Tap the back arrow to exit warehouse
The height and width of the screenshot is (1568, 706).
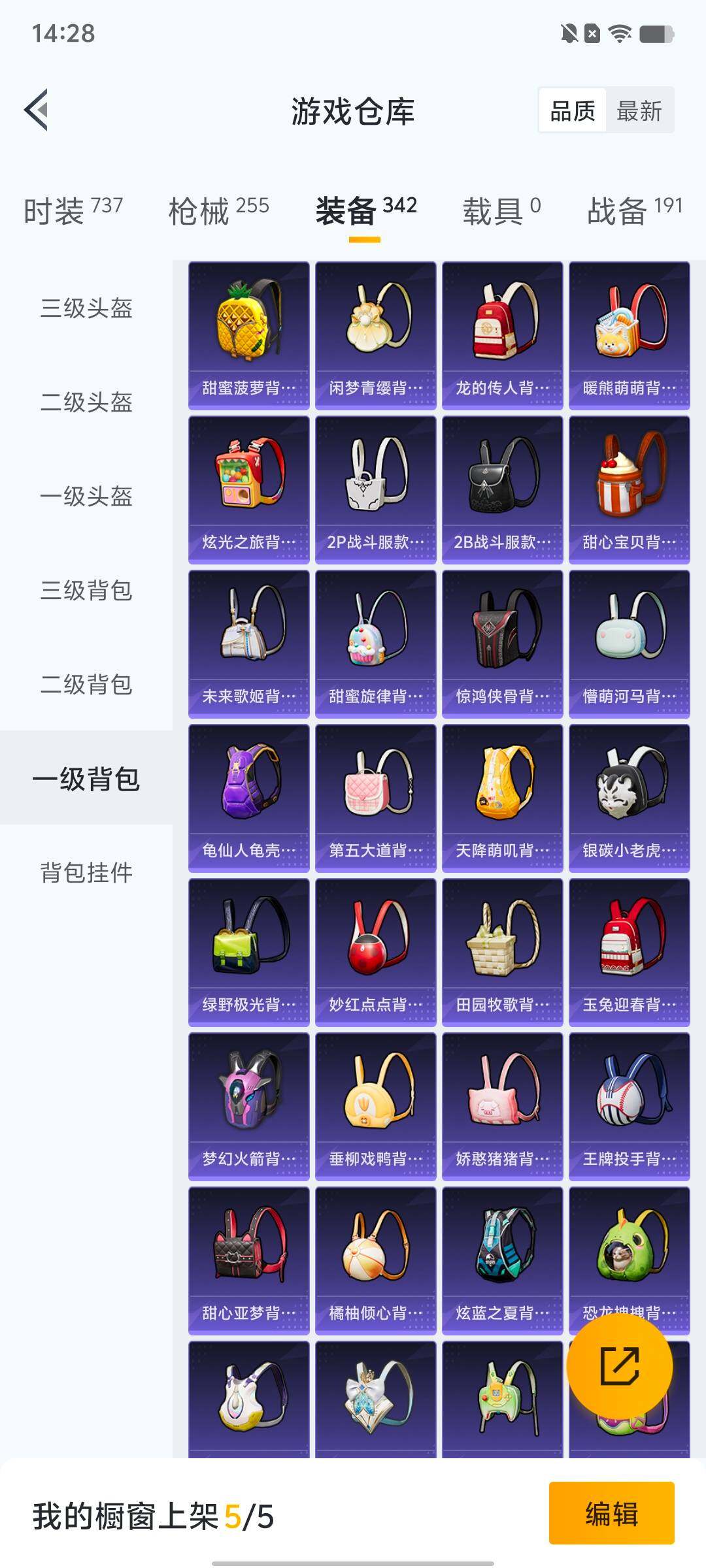(x=37, y=110)
